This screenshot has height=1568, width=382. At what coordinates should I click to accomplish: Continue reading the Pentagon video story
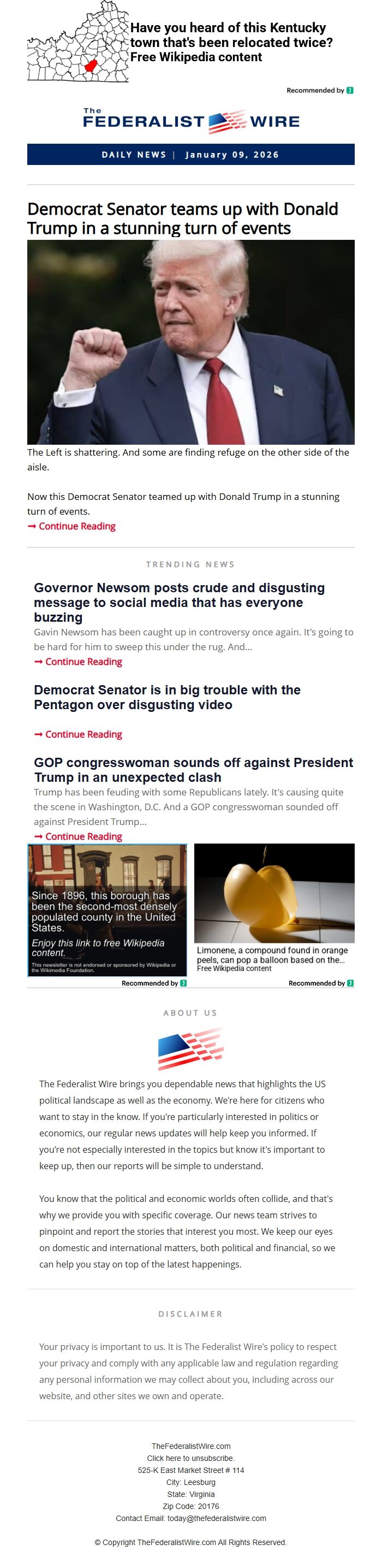[x=83, y=734]
